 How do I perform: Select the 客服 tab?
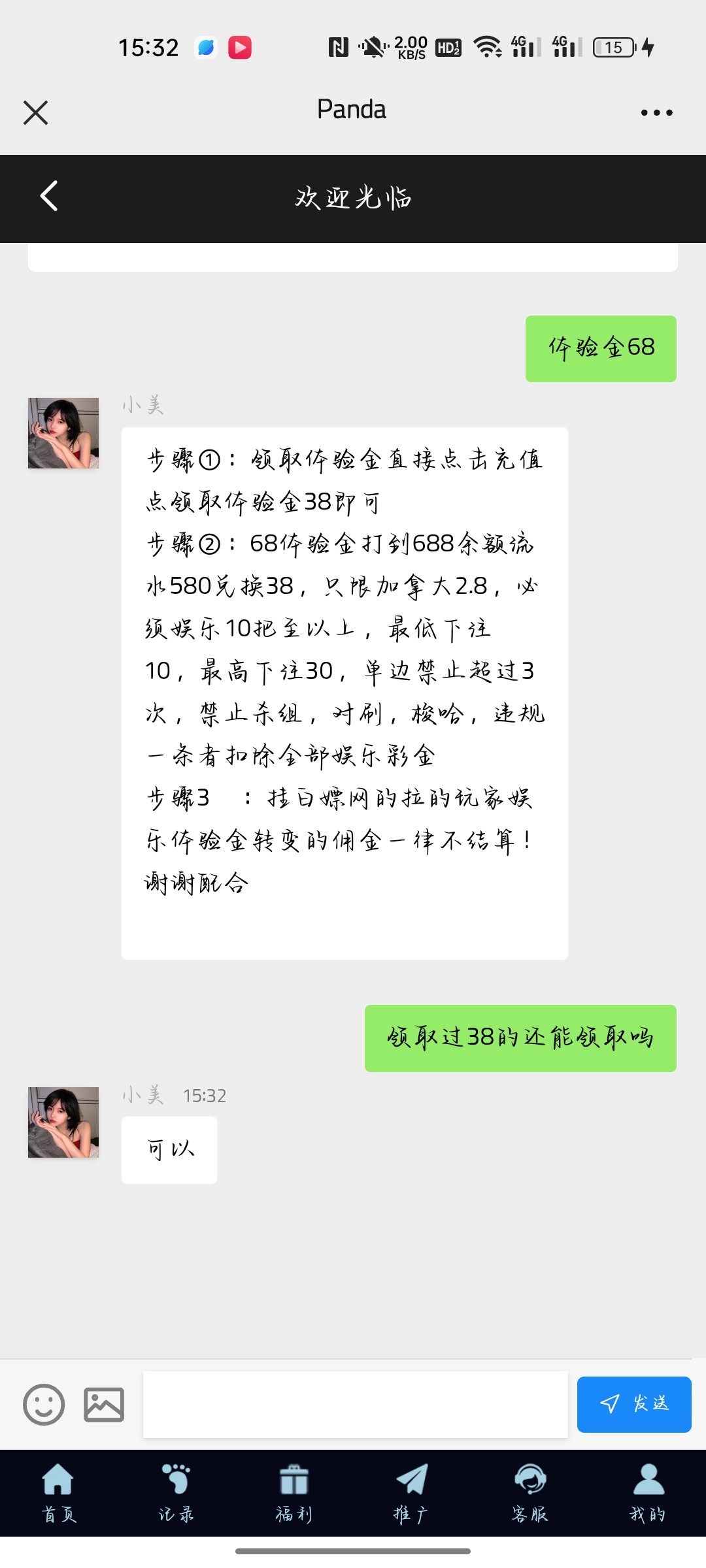click(529, 1492)
